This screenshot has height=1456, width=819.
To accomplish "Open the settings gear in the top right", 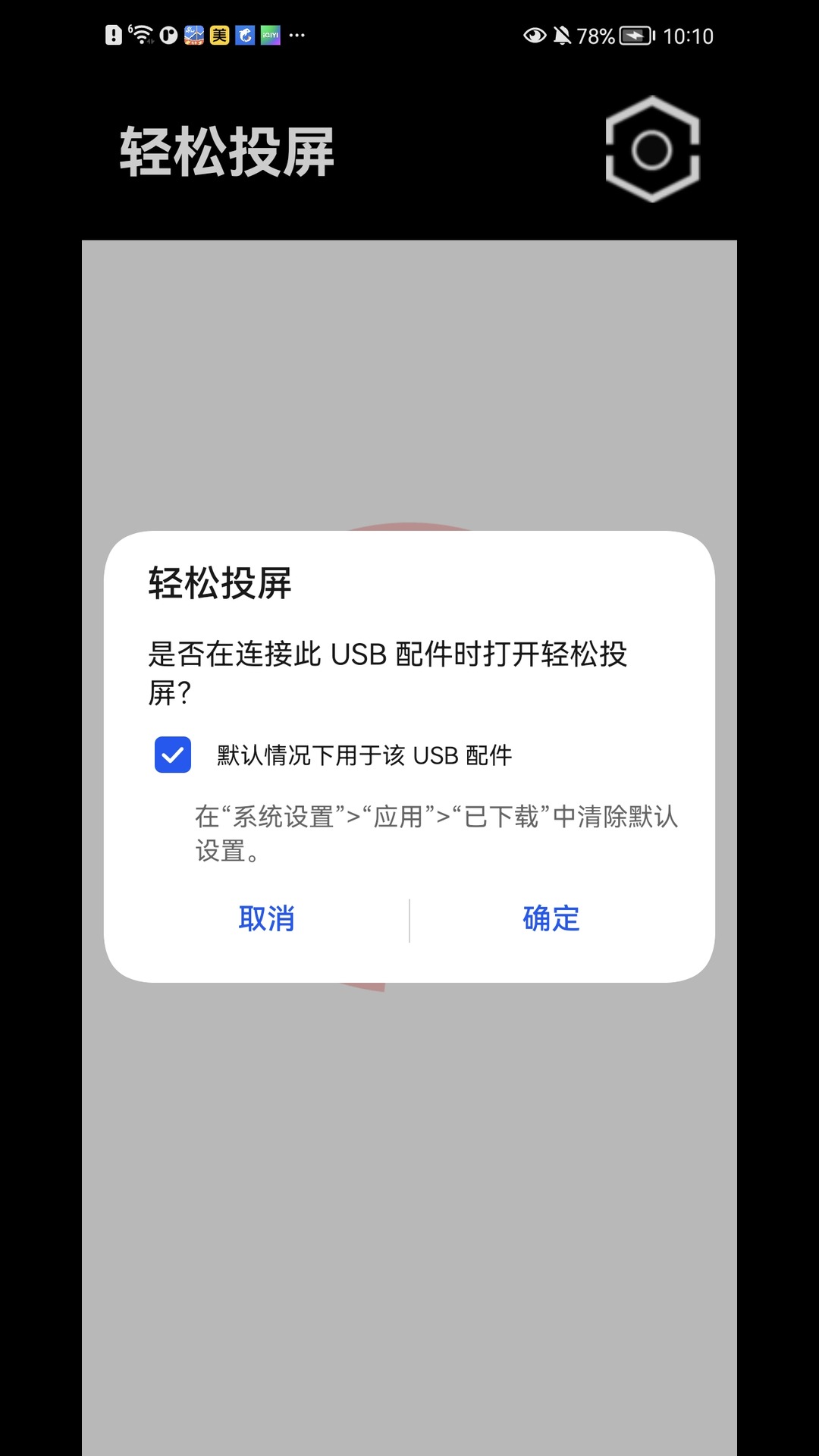I will tap(652, 148).
